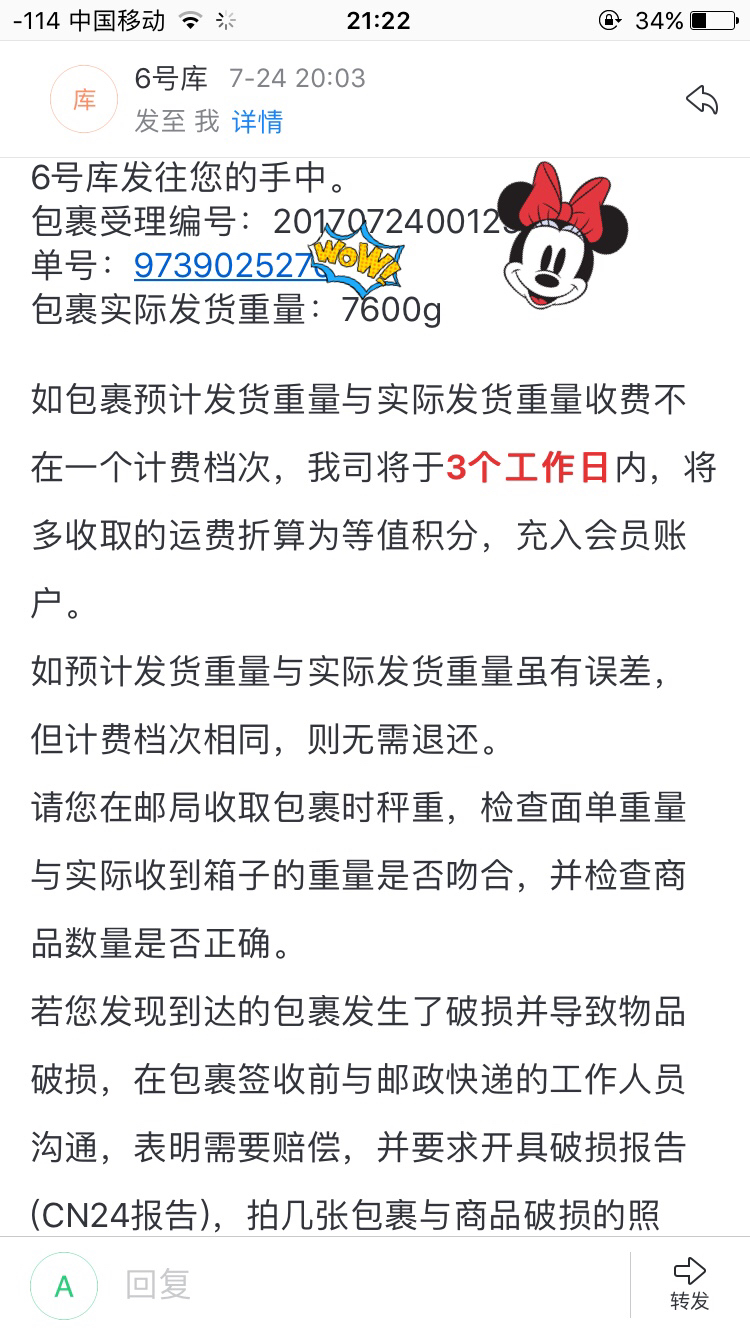Forward the email with 转发
The image size is (750, 1334).
[x=690, y=1284]
